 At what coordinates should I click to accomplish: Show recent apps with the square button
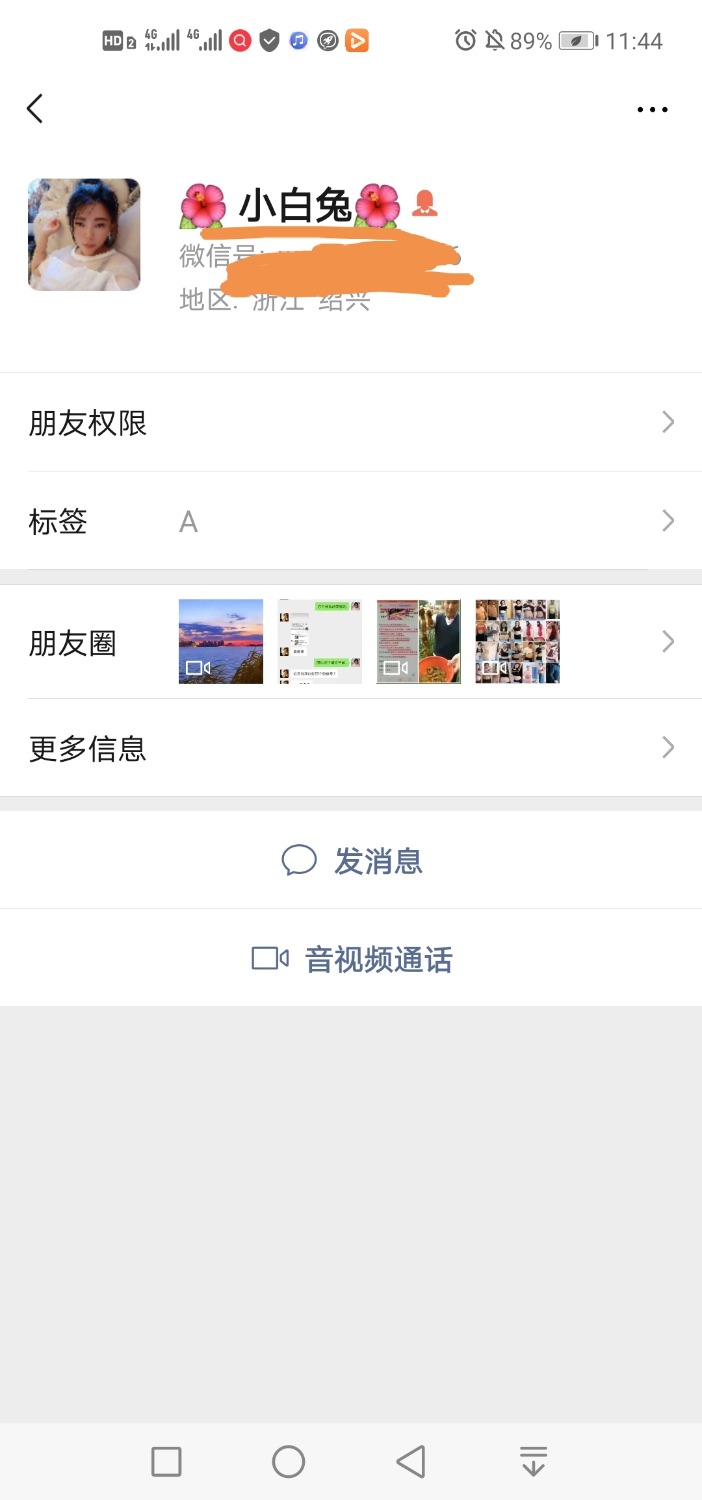[x=166, y=1462]
